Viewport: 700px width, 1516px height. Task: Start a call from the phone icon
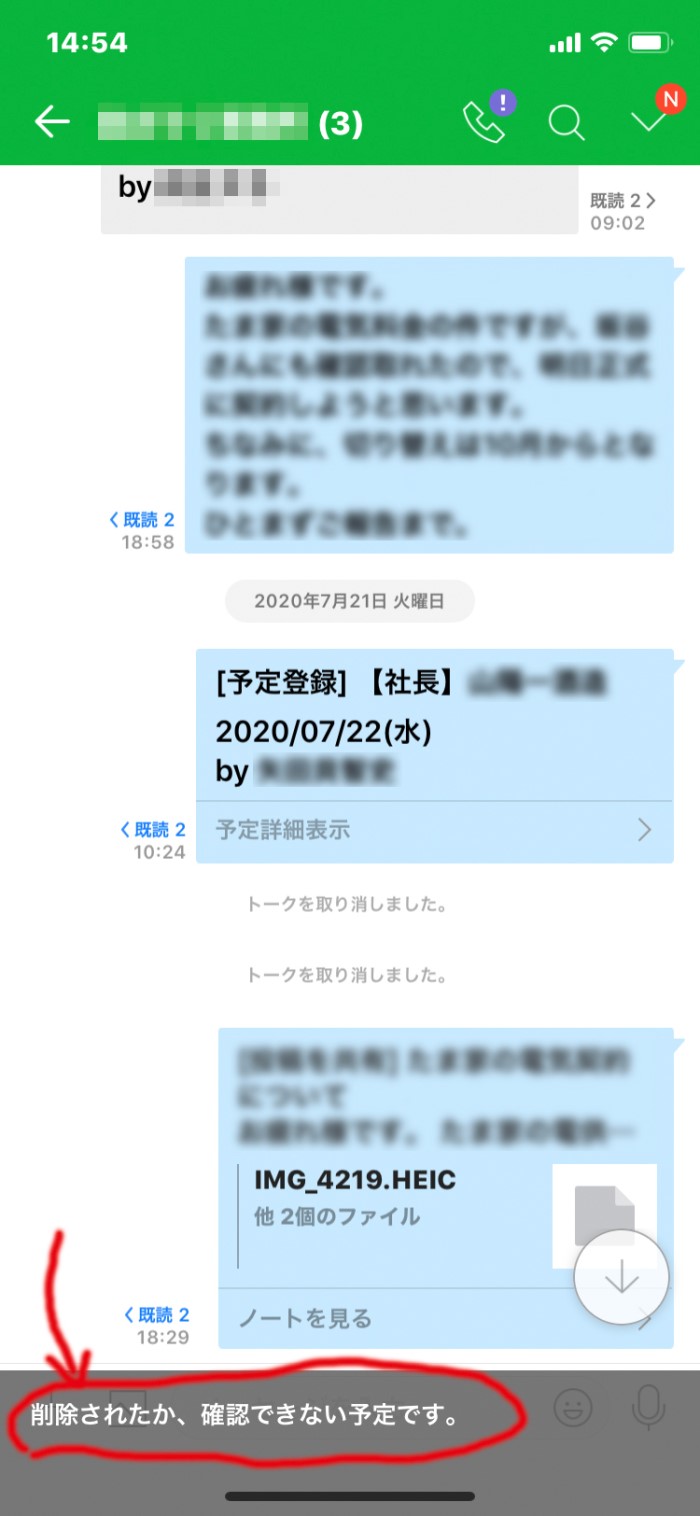click(x=484, y=123)
